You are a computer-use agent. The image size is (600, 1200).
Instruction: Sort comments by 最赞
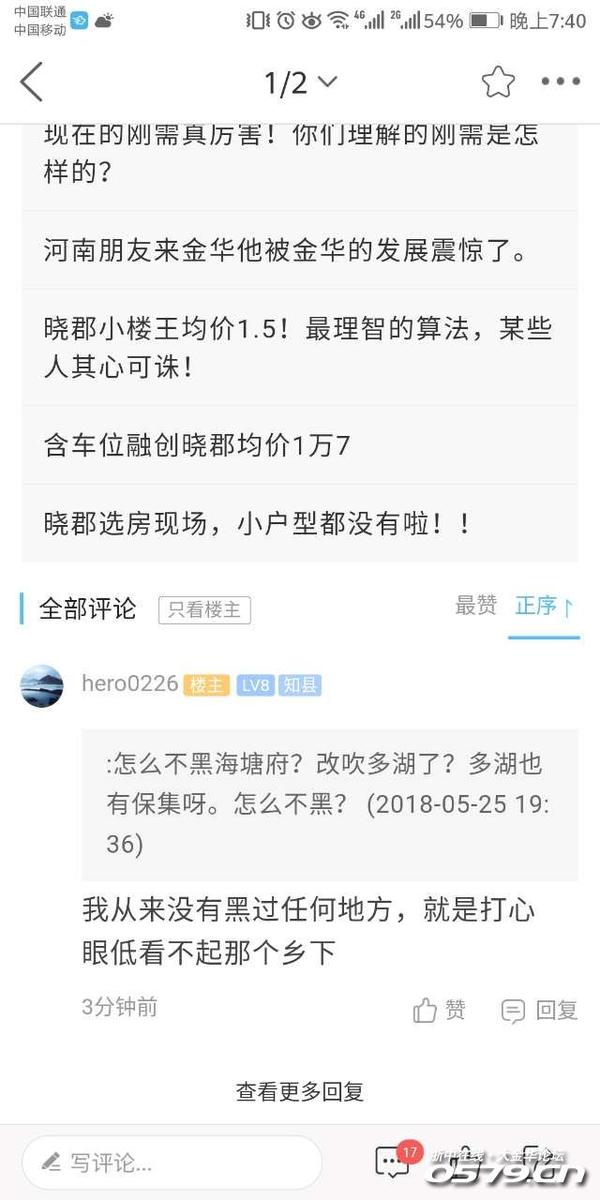(x=476, y=605)
